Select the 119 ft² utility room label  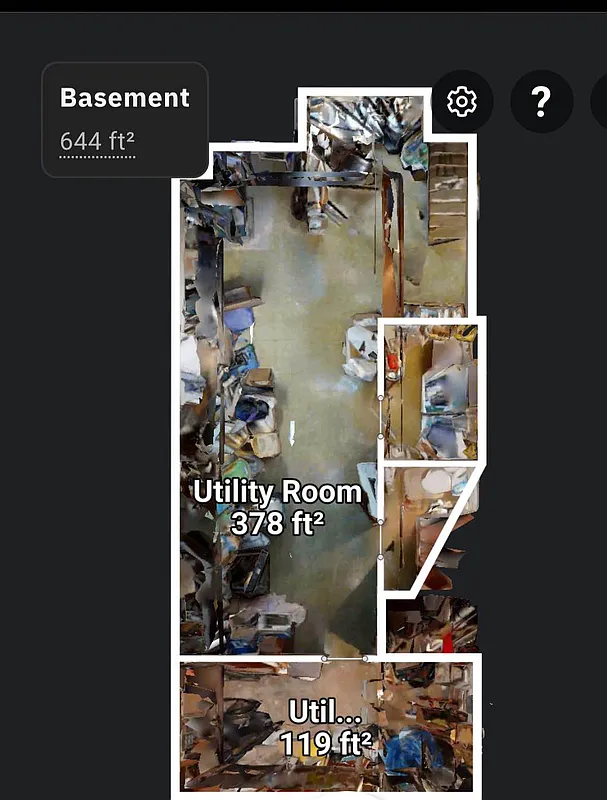(x=325, y=727)
